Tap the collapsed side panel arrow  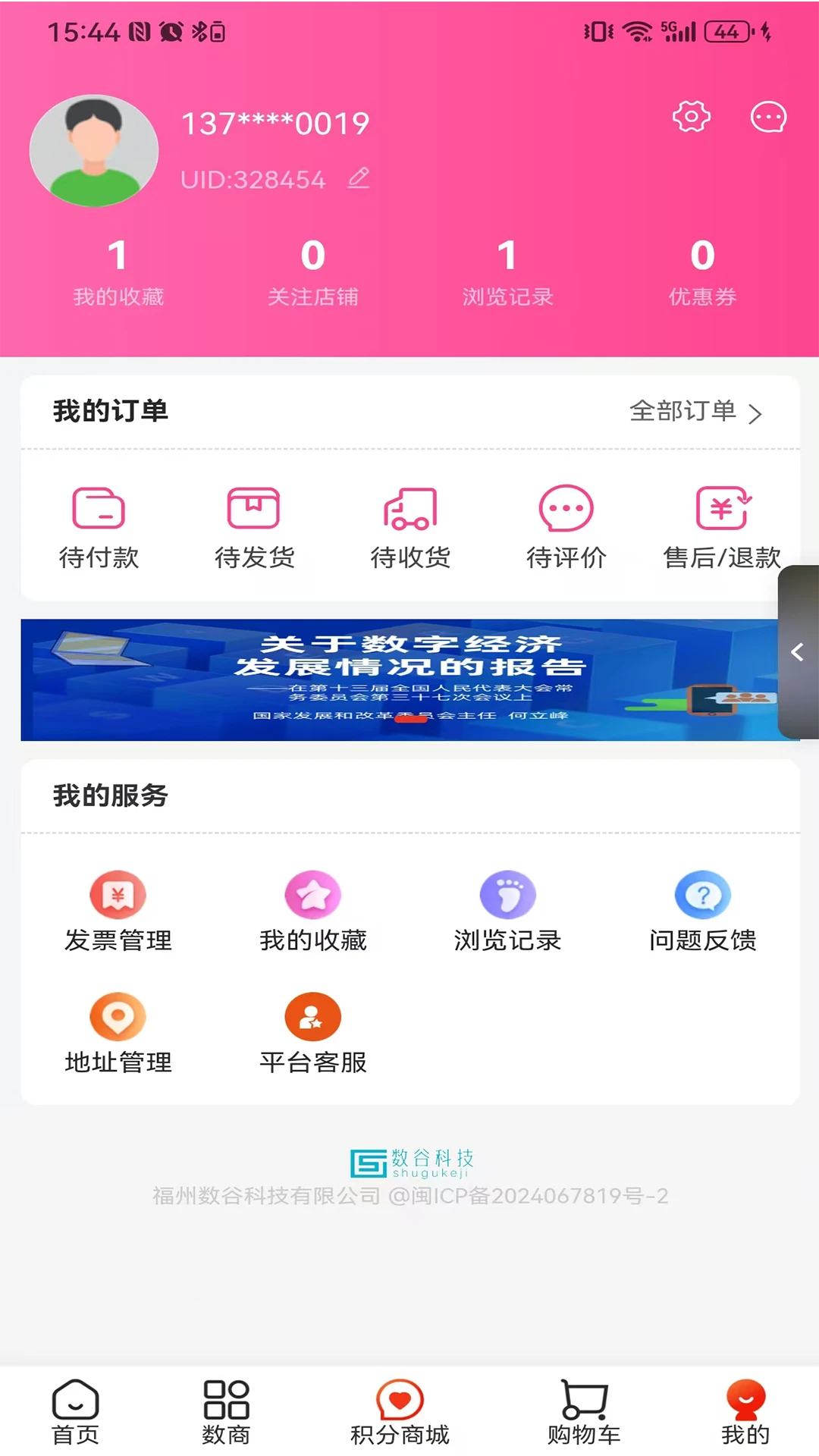click(x=798, y=652)
